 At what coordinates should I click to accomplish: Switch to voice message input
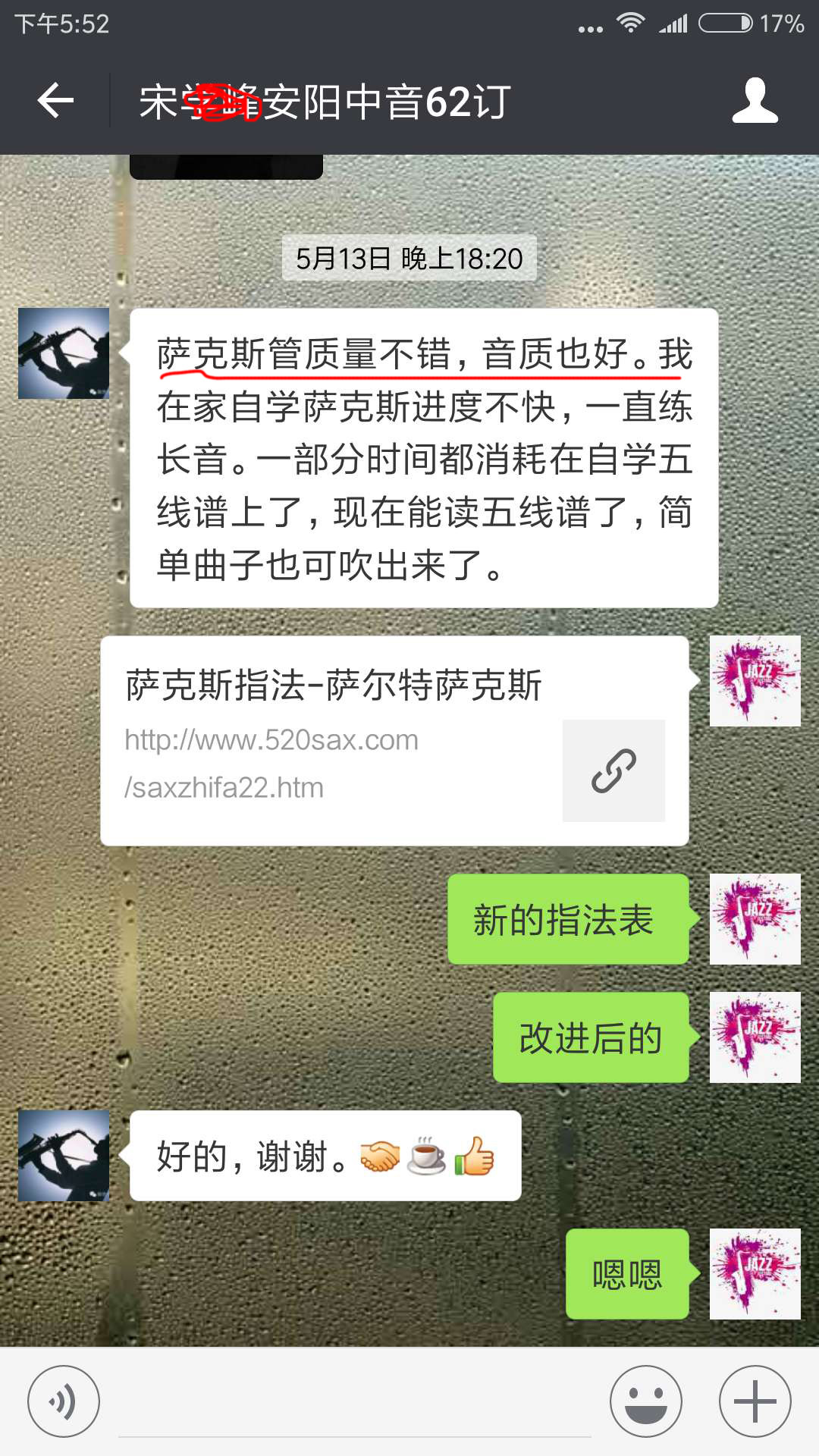point(64,1401)
